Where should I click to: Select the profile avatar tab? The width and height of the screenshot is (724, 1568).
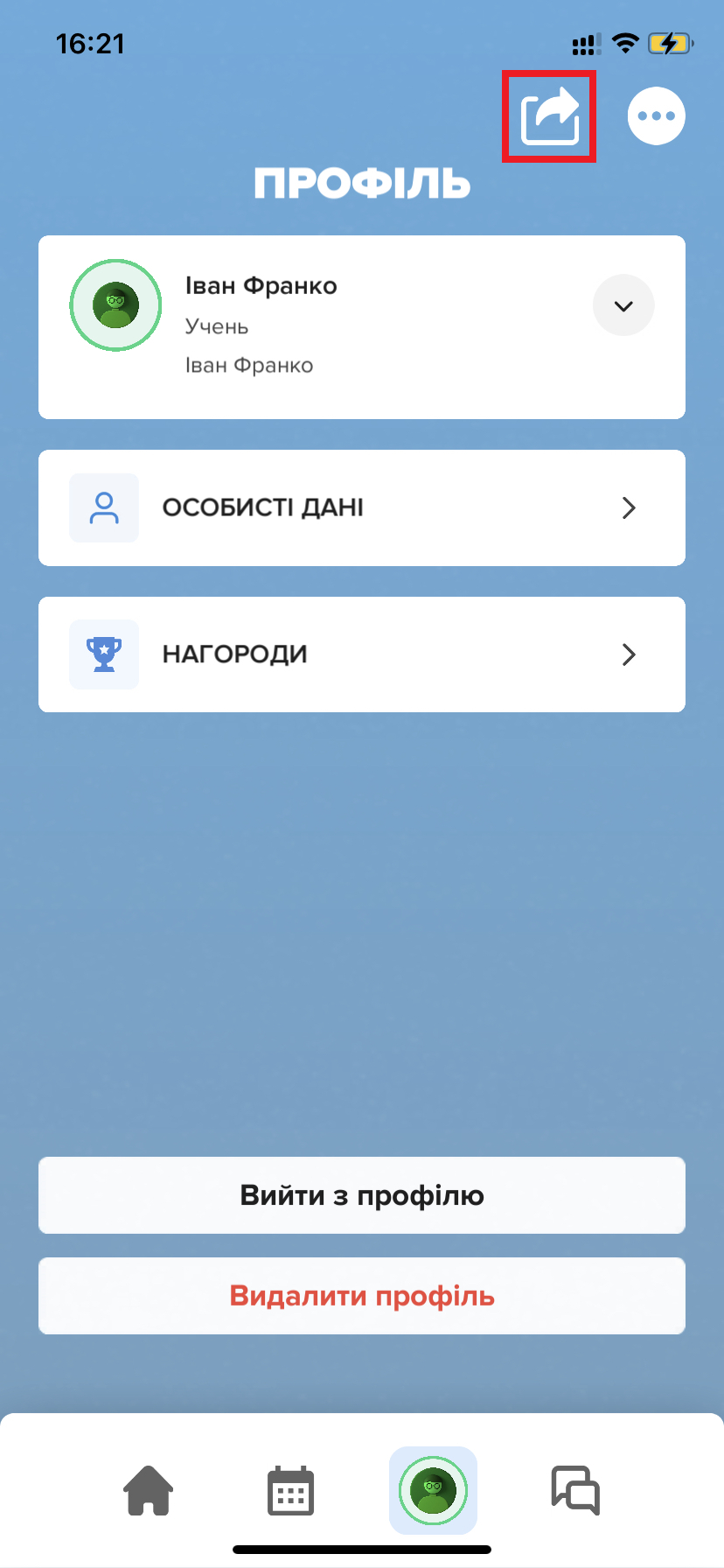(x=433, y=1490)
